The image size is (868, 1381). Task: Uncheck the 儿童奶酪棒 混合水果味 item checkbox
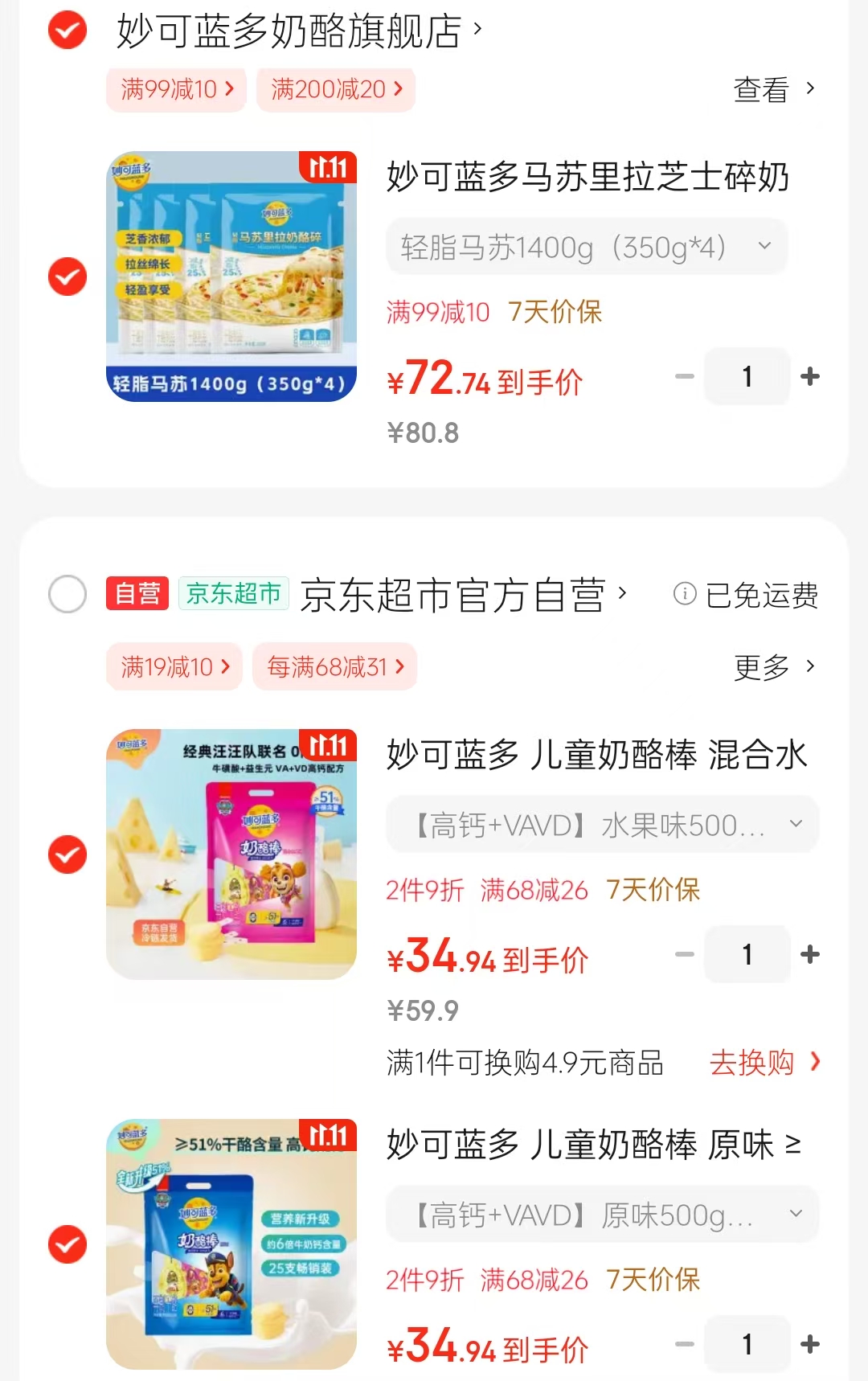pos(68,854)
